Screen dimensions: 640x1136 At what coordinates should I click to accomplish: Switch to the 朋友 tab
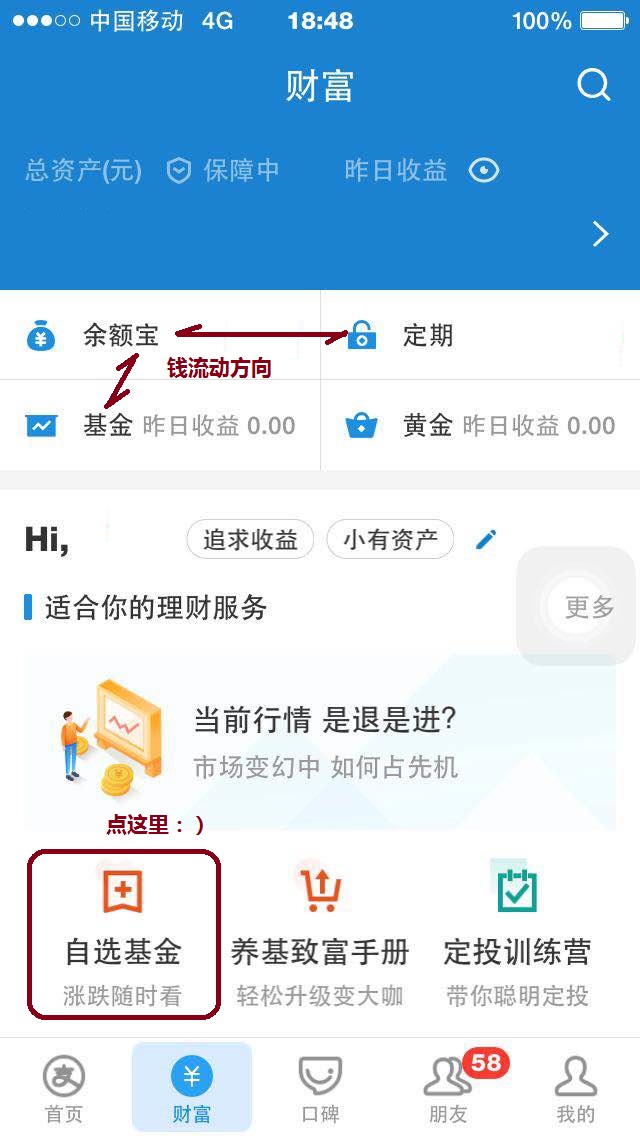[448, 1088]
